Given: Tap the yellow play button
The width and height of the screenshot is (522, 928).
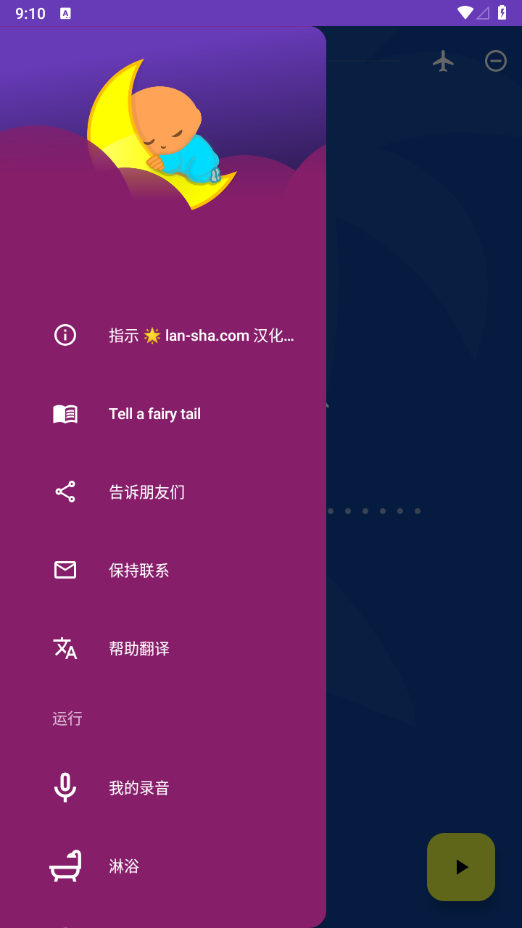Looking at the screenshot, I should pos(461,867).
